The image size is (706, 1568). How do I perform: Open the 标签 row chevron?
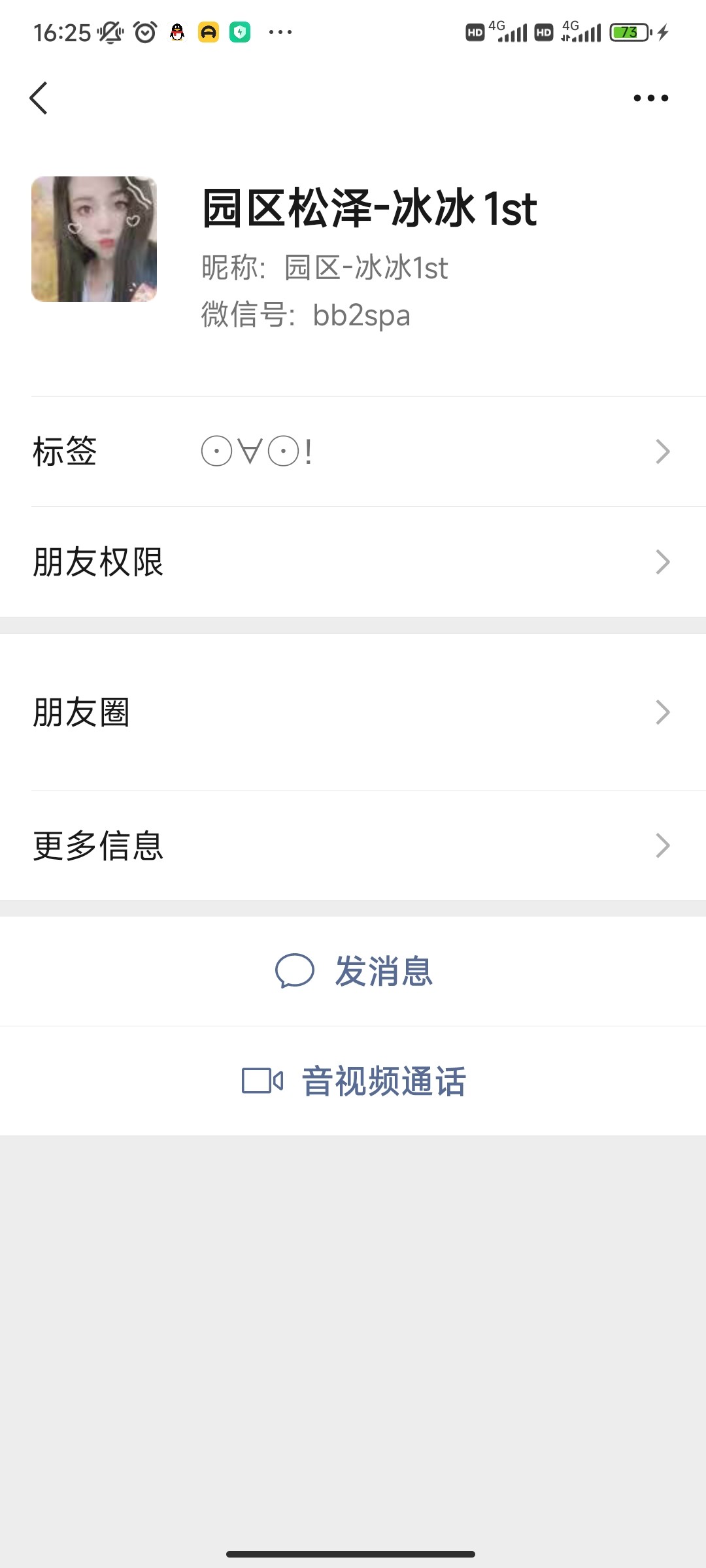coord(663,451)
